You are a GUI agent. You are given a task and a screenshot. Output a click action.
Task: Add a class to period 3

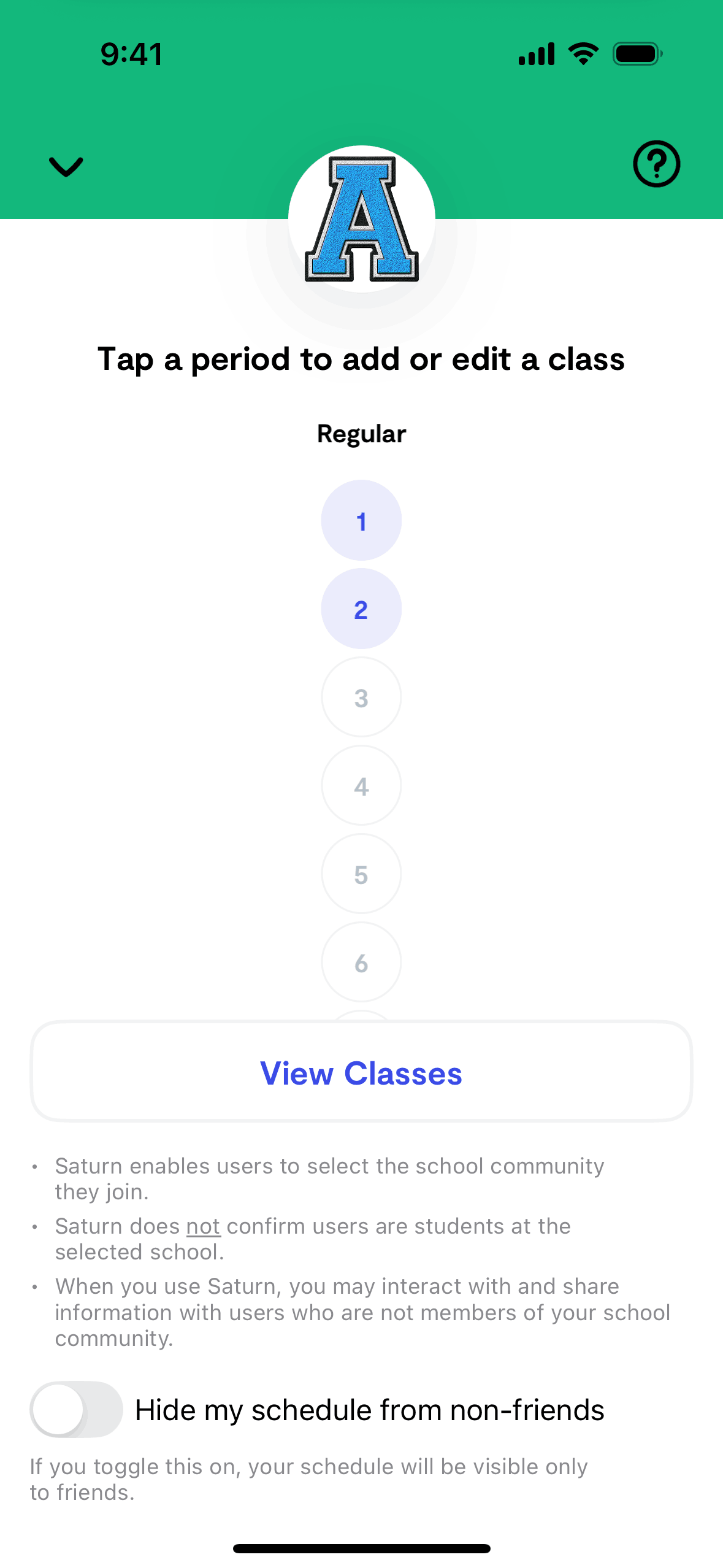pos(361,698)
